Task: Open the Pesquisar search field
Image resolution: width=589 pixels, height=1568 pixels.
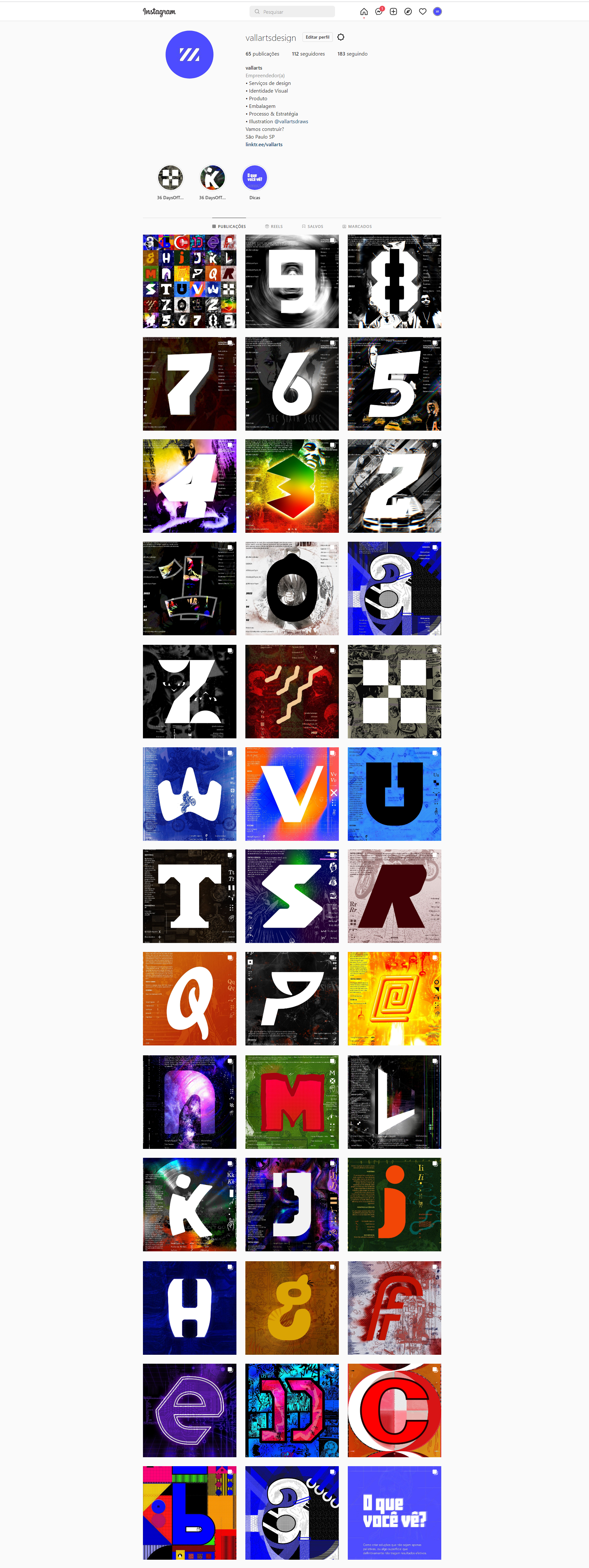Action: pyautogui.click(x=292, y=11)
